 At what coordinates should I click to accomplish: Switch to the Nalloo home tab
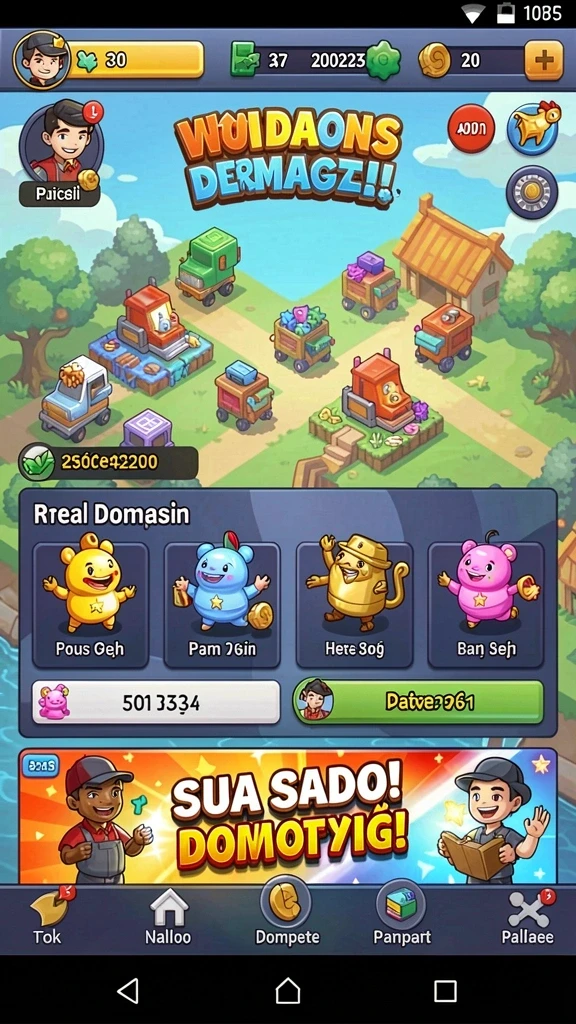(168, 917)
